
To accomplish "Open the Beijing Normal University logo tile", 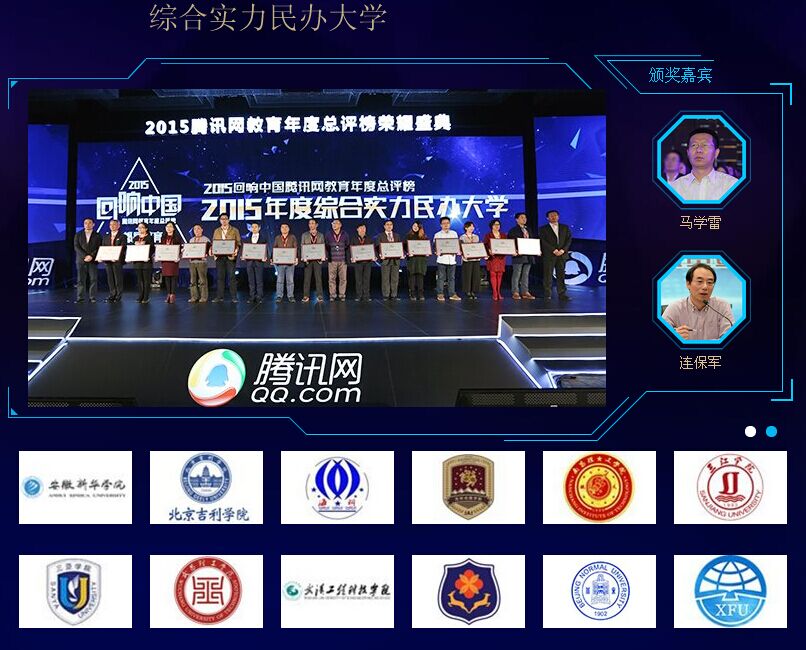I will point(599,591).
